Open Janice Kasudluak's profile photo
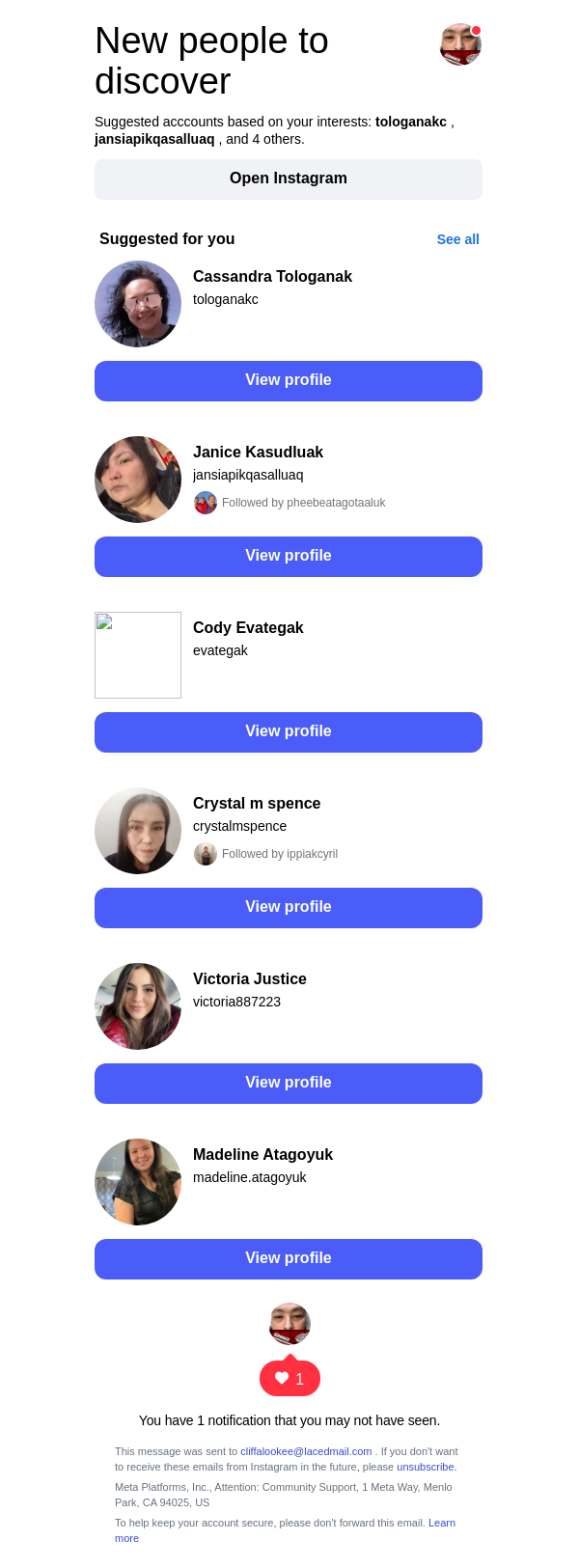The height and width of the screenshot is (1568, 579). (138, 480)
